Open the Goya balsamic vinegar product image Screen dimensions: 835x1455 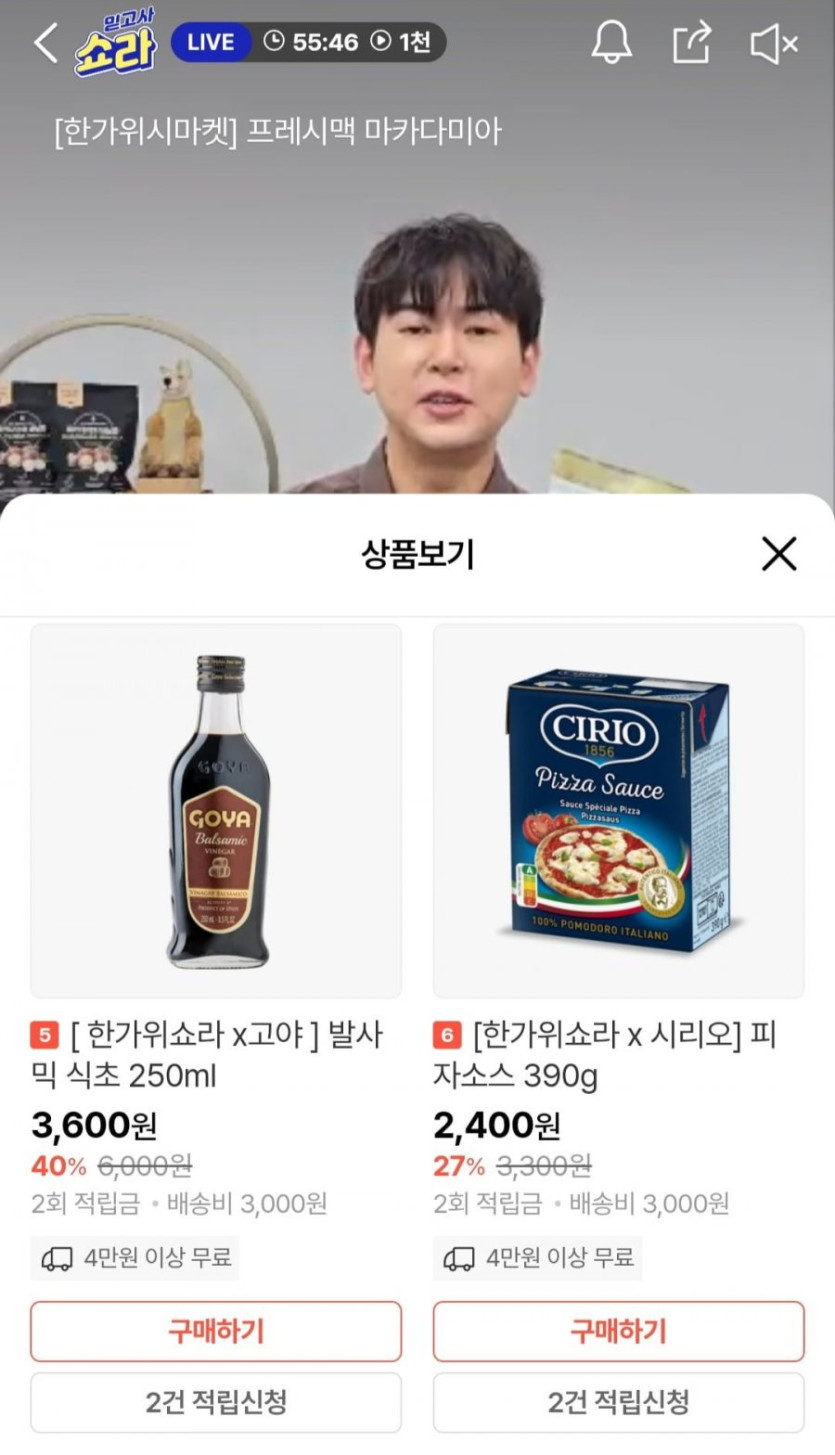(216, 811)
